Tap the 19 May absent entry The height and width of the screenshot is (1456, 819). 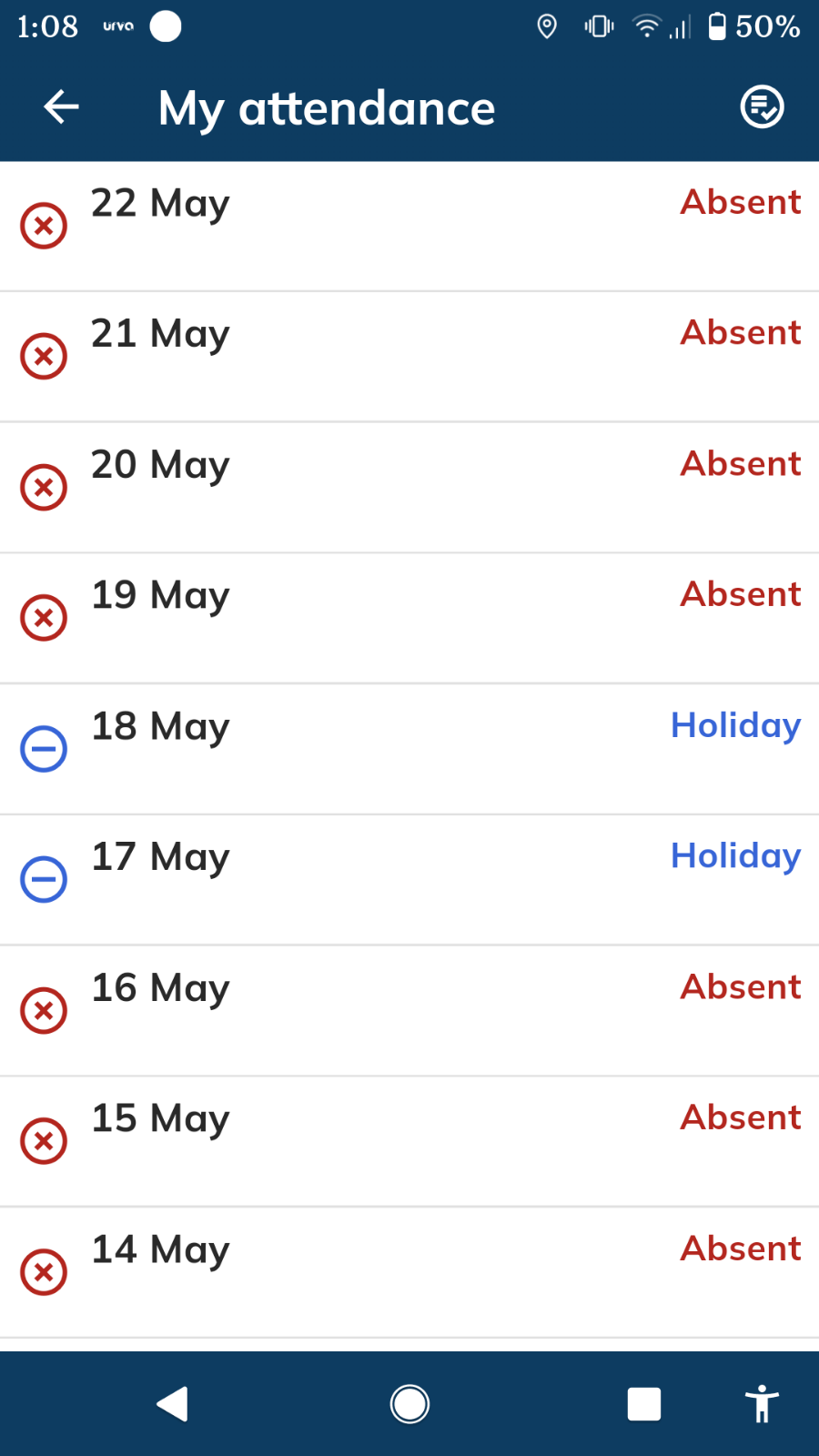coord(409,619)
